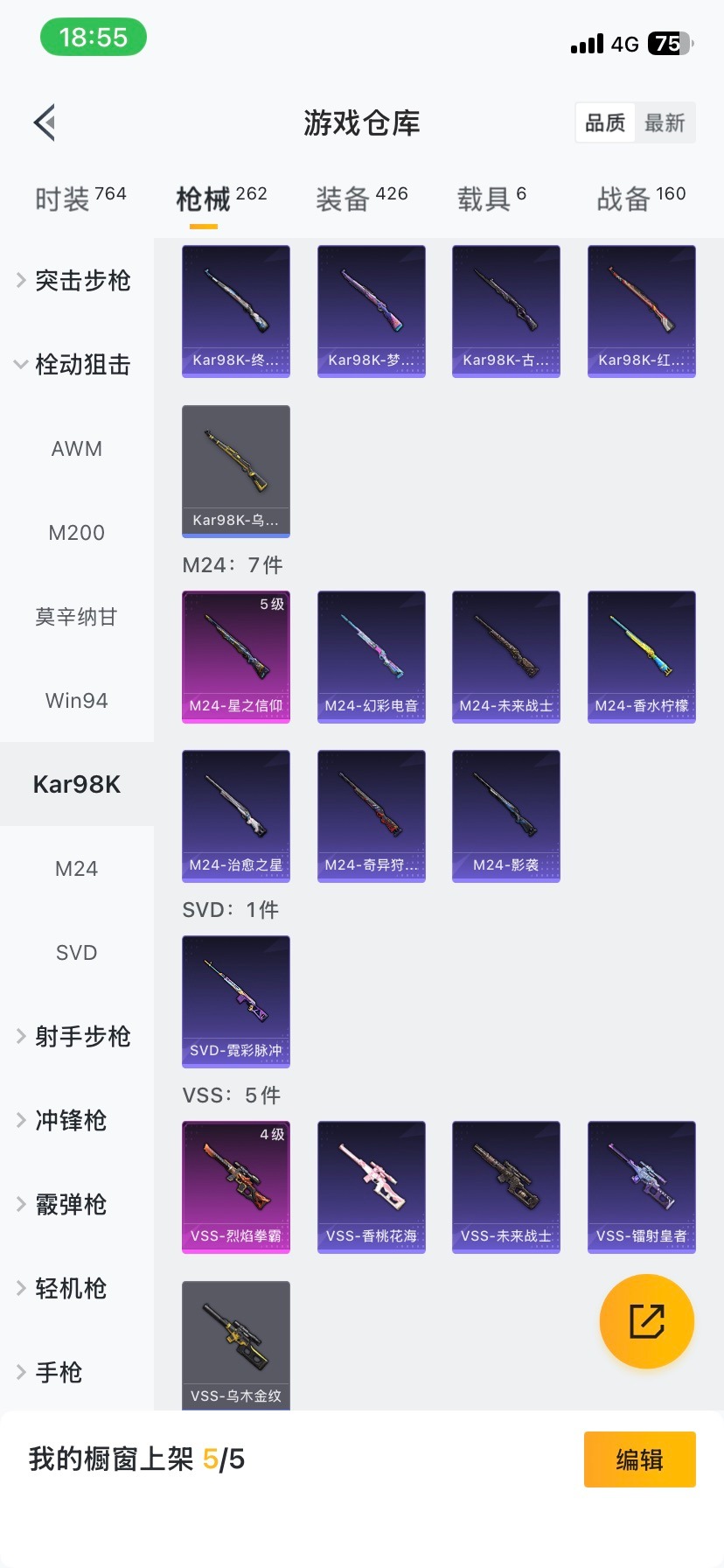The height and width of the screenshot is (1568, 724).
Task: Open the 战备 tab
Action: pos(639,194)
